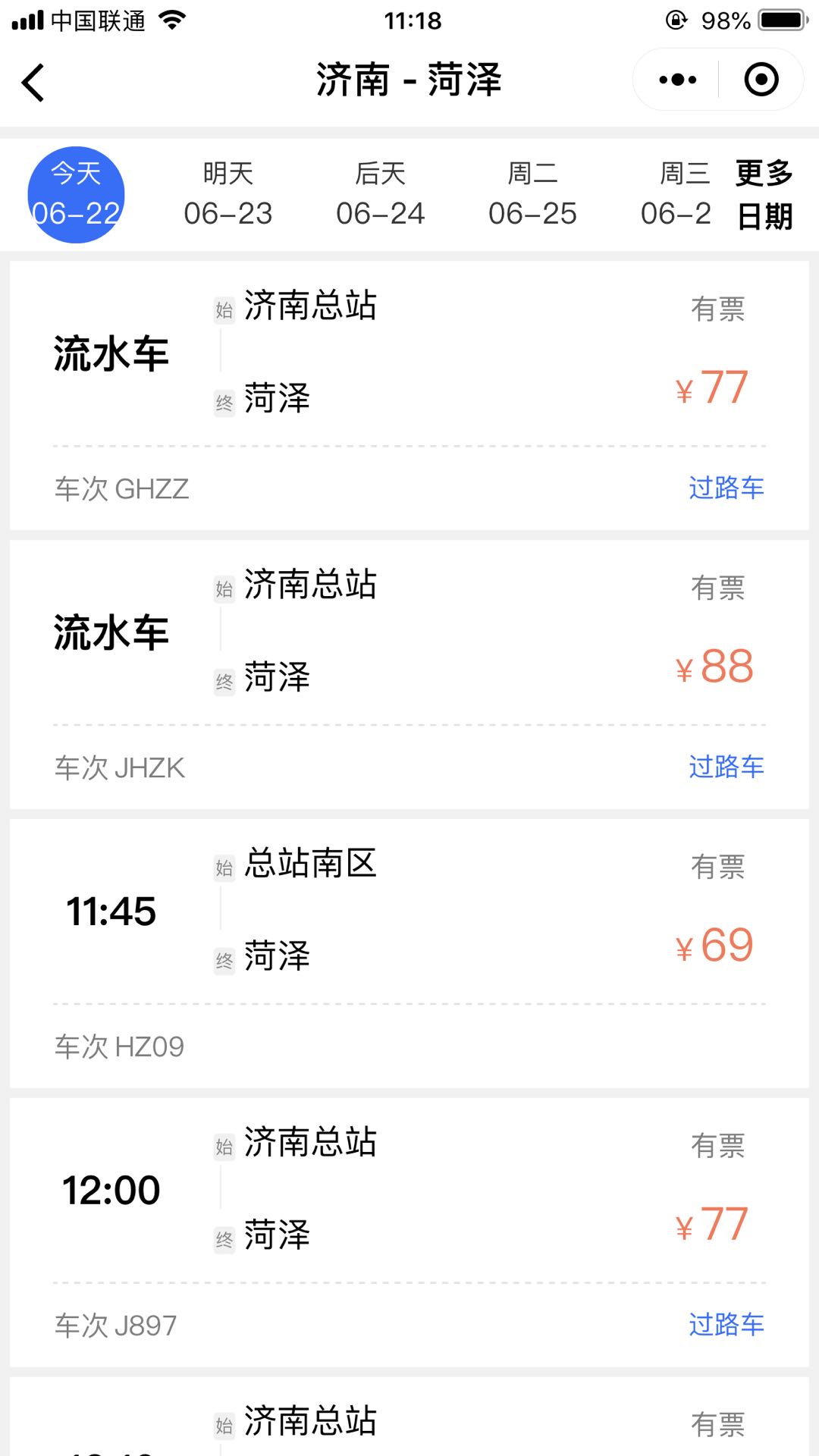This screenshot has height=1456, width=819.
Task: Close the mini program with the circle button
Action: click(761, 80)
